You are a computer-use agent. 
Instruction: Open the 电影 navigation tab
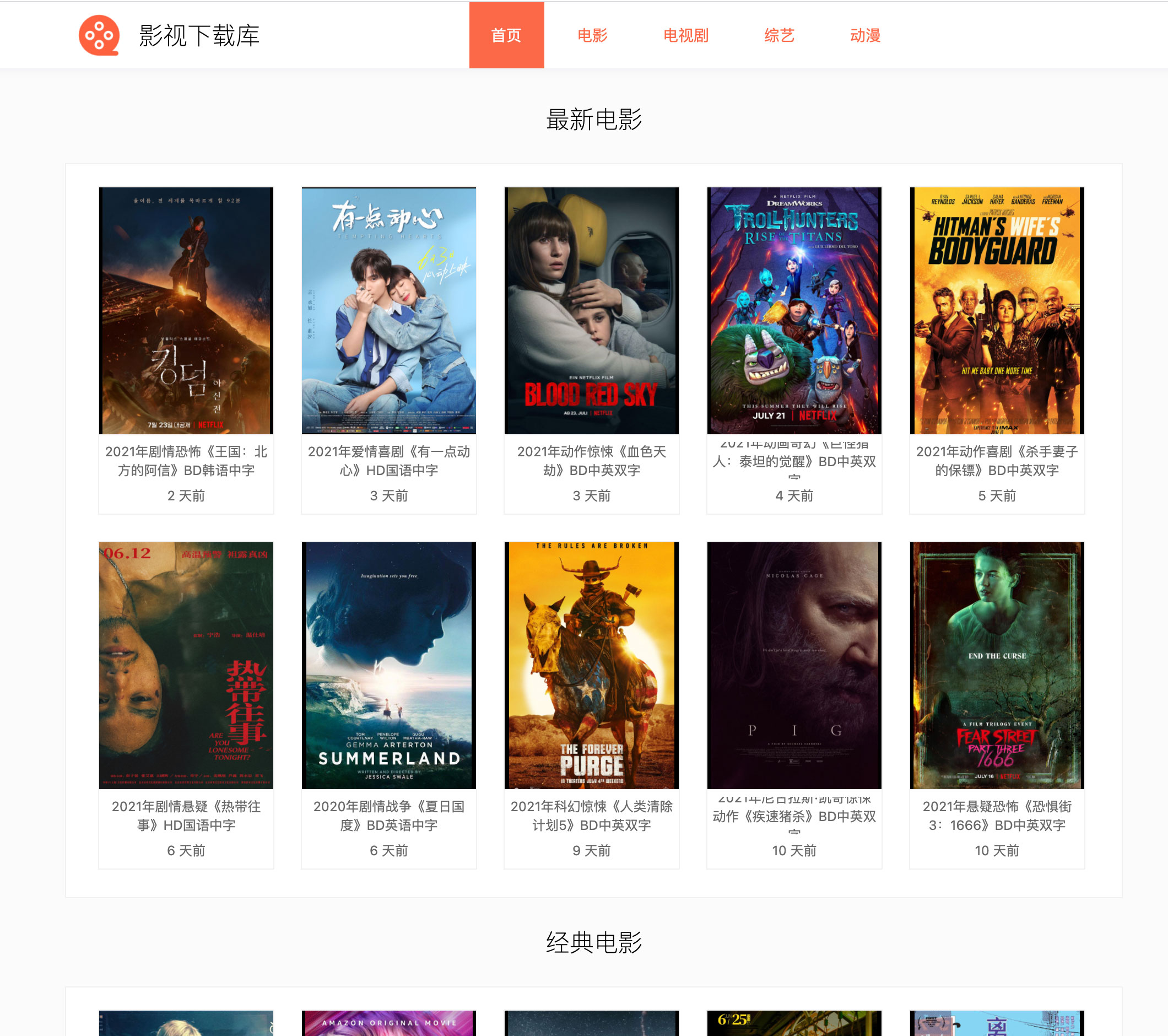(592, 35)
